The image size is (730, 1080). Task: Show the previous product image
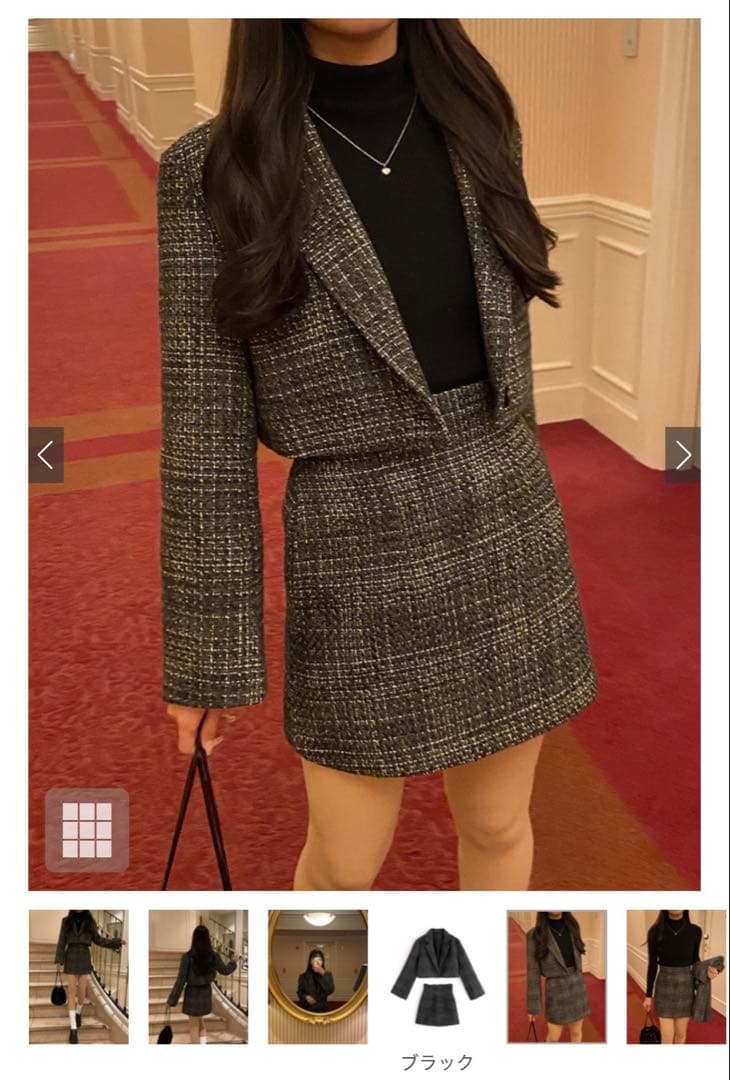pos(46,455)
